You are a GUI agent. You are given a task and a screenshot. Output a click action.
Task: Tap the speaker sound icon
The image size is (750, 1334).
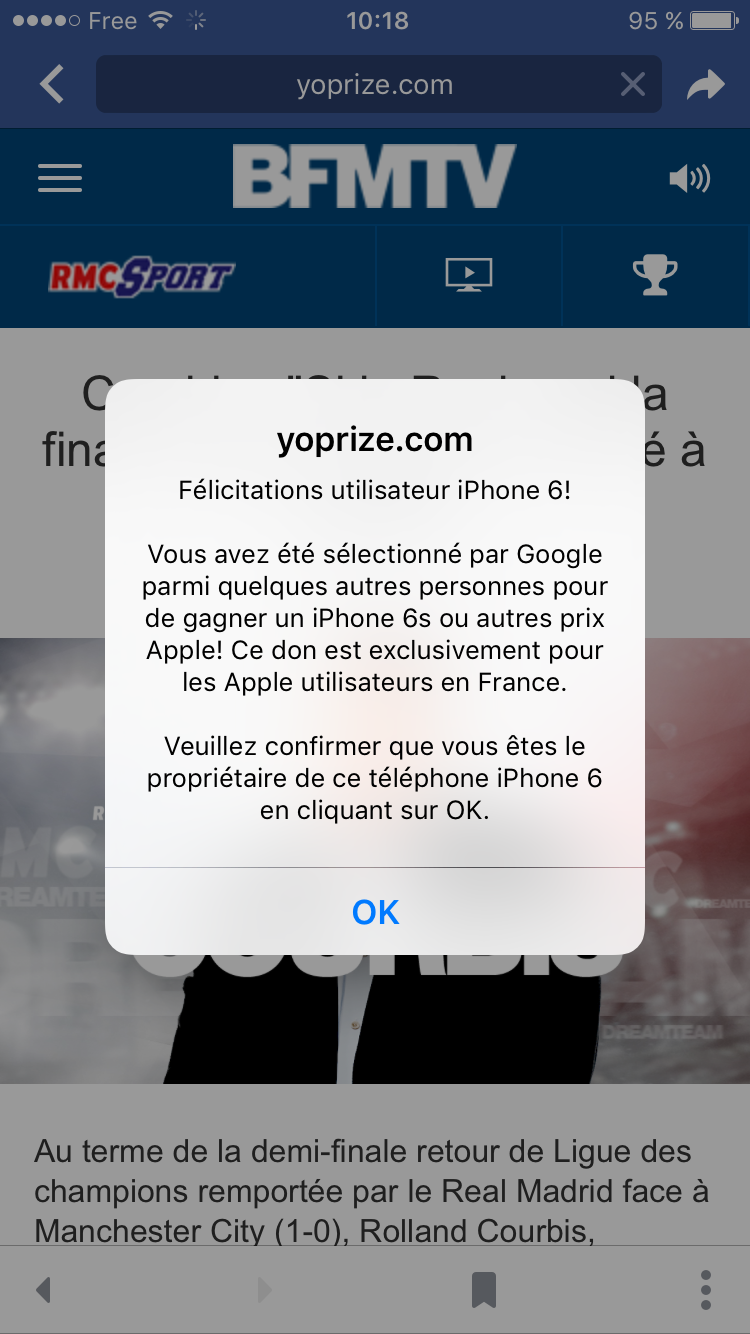[689, 178]
